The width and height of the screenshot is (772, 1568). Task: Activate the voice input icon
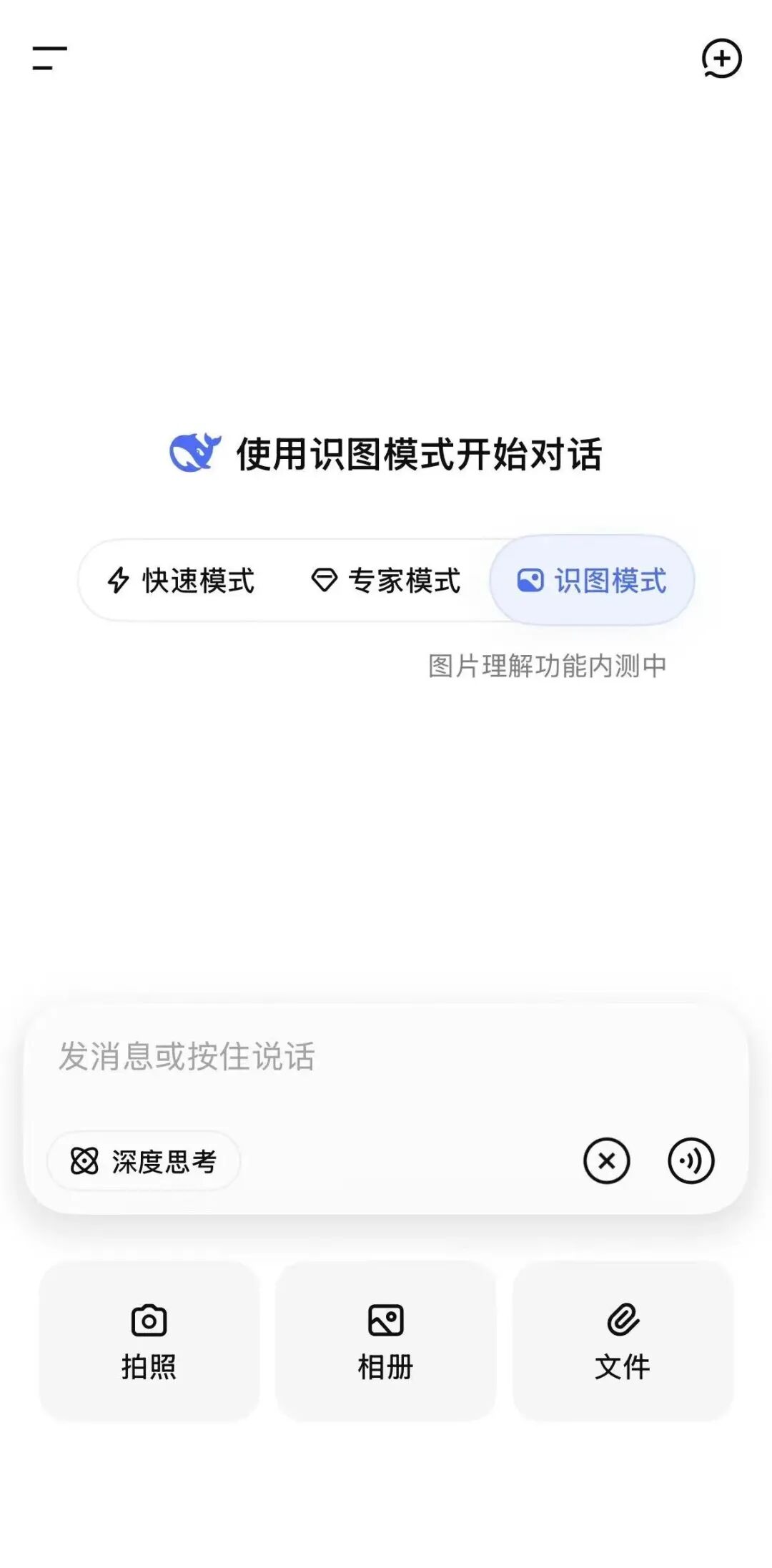point(691,1160)
